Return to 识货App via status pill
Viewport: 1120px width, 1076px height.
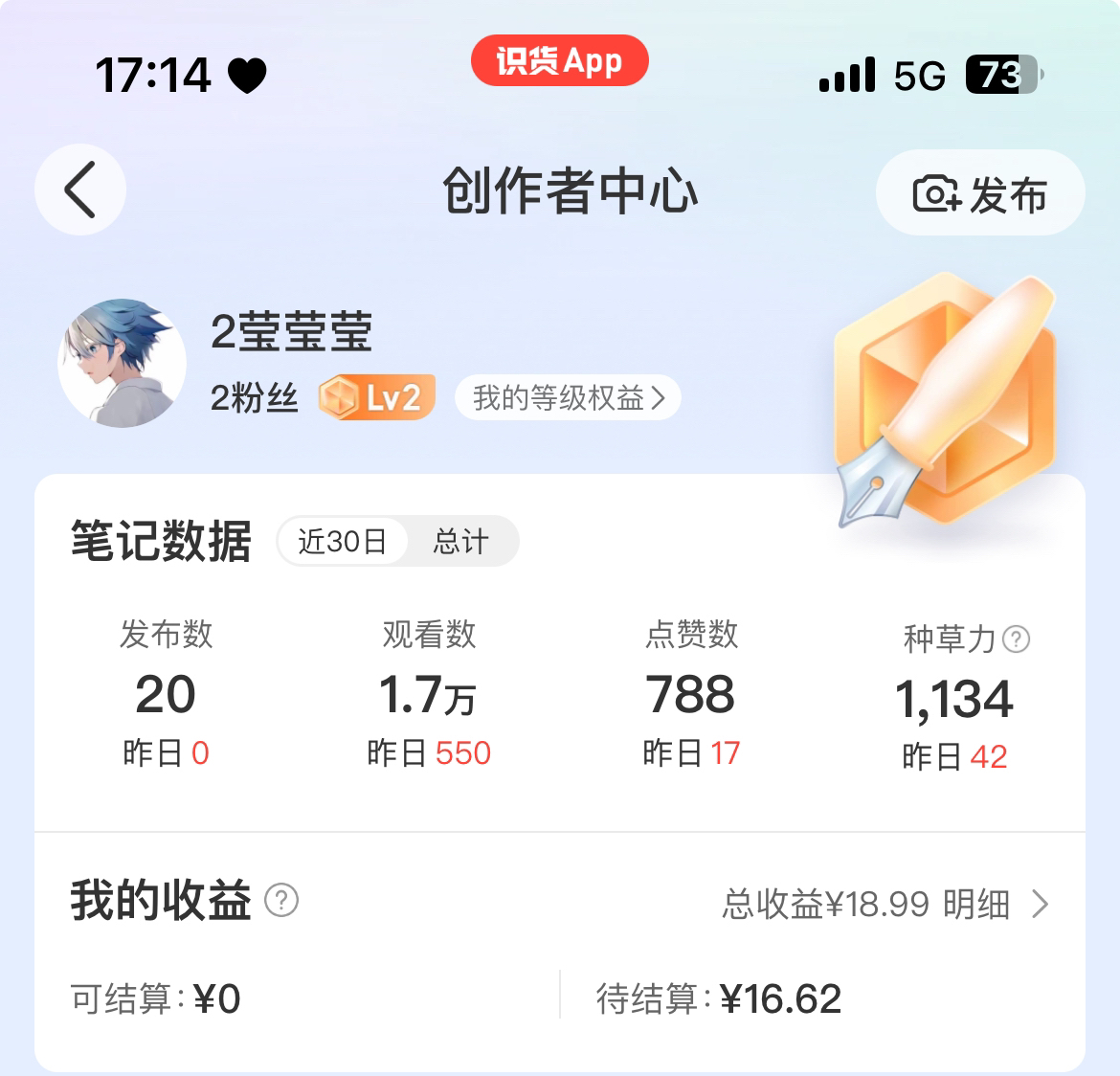559,61
